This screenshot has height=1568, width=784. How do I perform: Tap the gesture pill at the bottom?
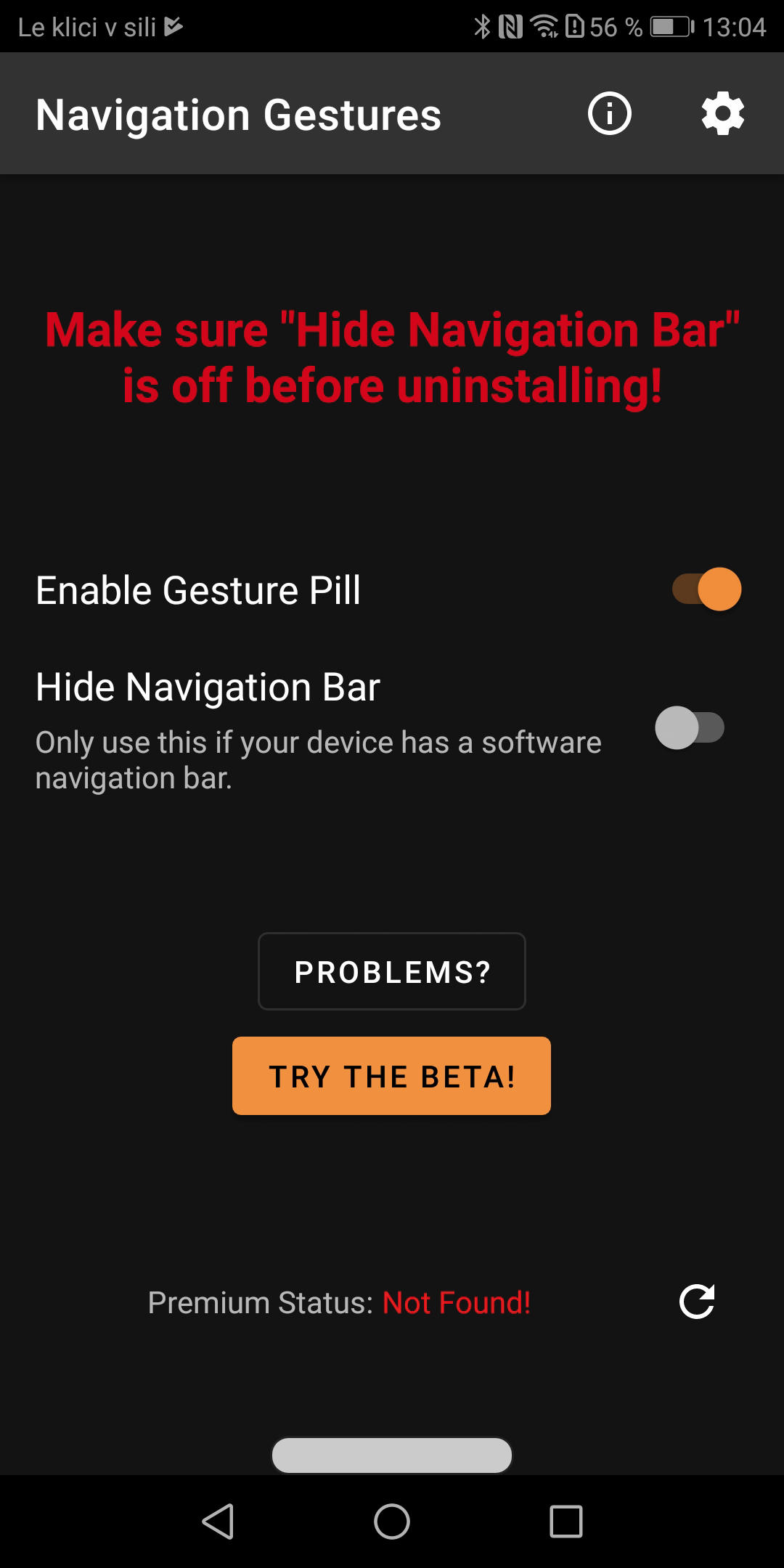(x=392, y=1455)
